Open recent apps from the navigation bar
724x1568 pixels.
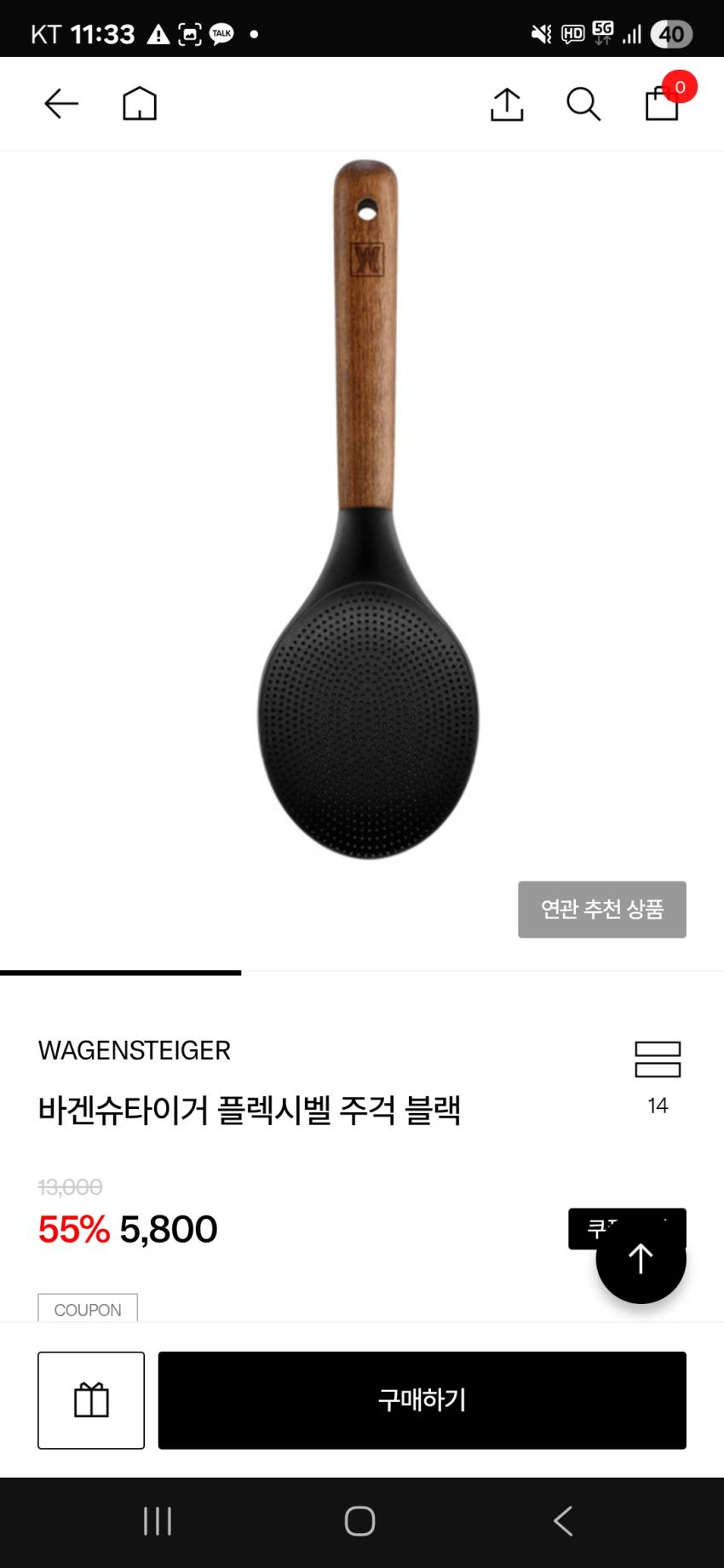pos(158,1520)
